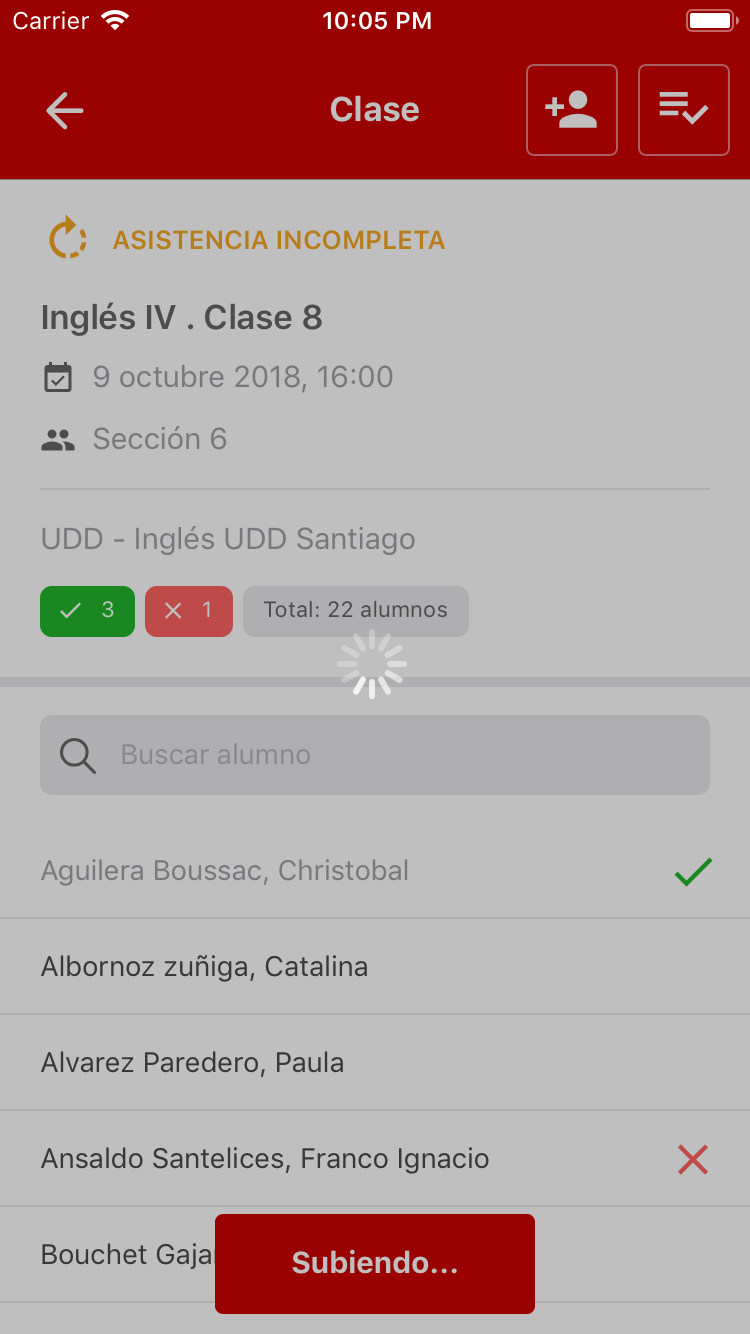The image size is (750, 1334).
Task: Go back using the arrow icon
Action: point(65,110)
